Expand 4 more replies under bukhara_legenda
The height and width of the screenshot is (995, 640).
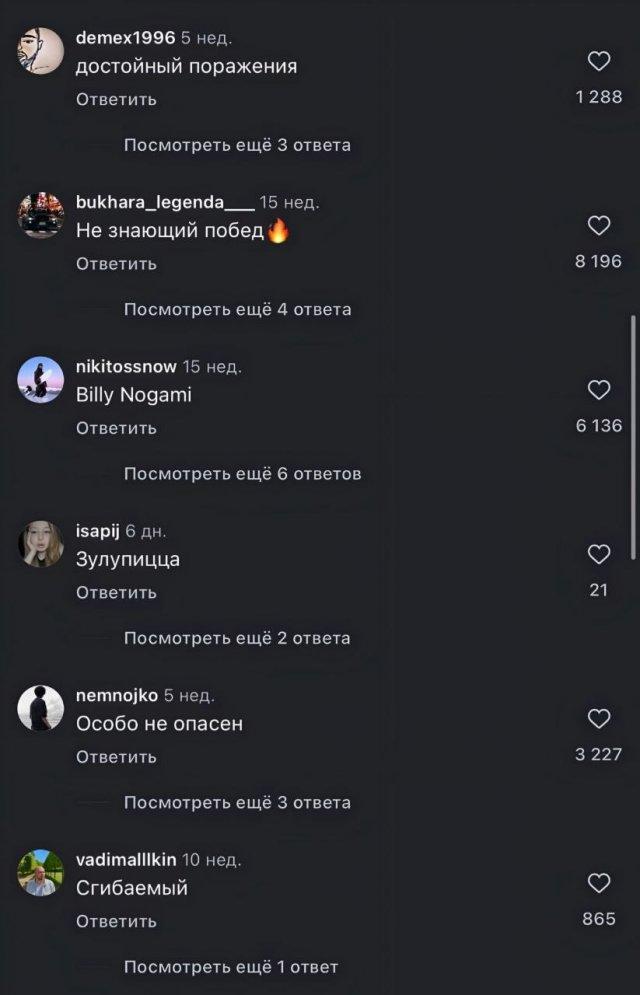[237, 310]
